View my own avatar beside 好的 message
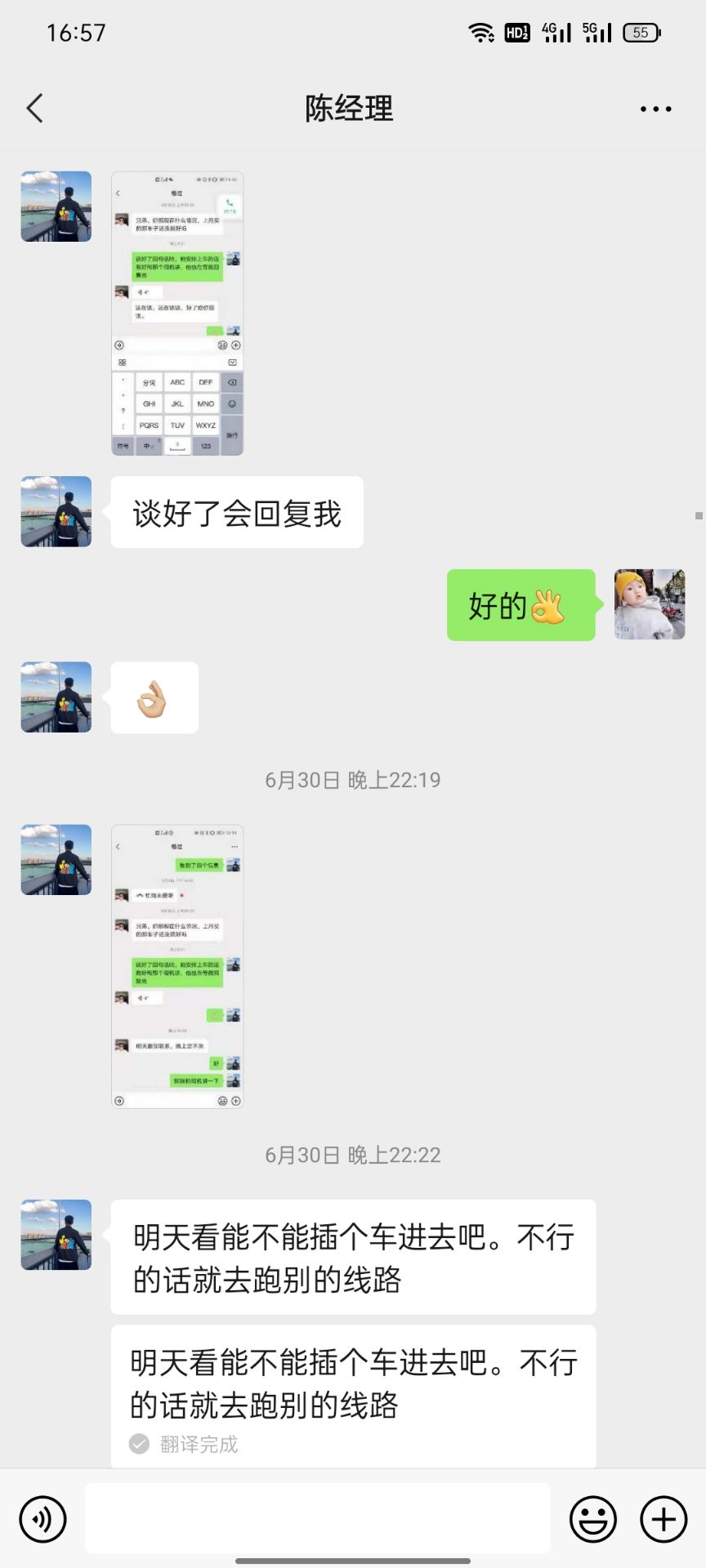The image size is (706, 1568). [649, 604]
